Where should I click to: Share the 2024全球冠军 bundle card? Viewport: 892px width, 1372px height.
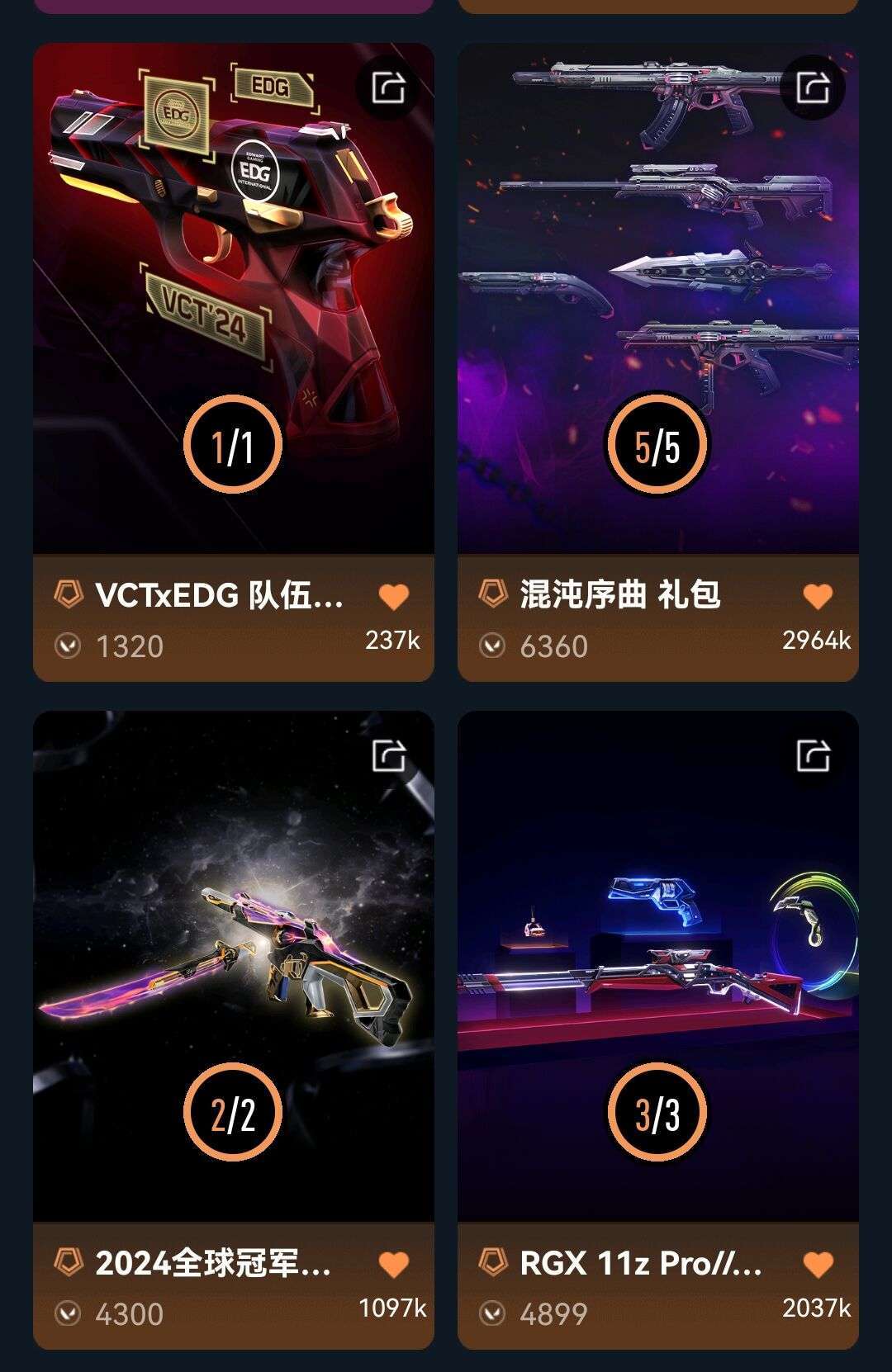pos(389,755)
